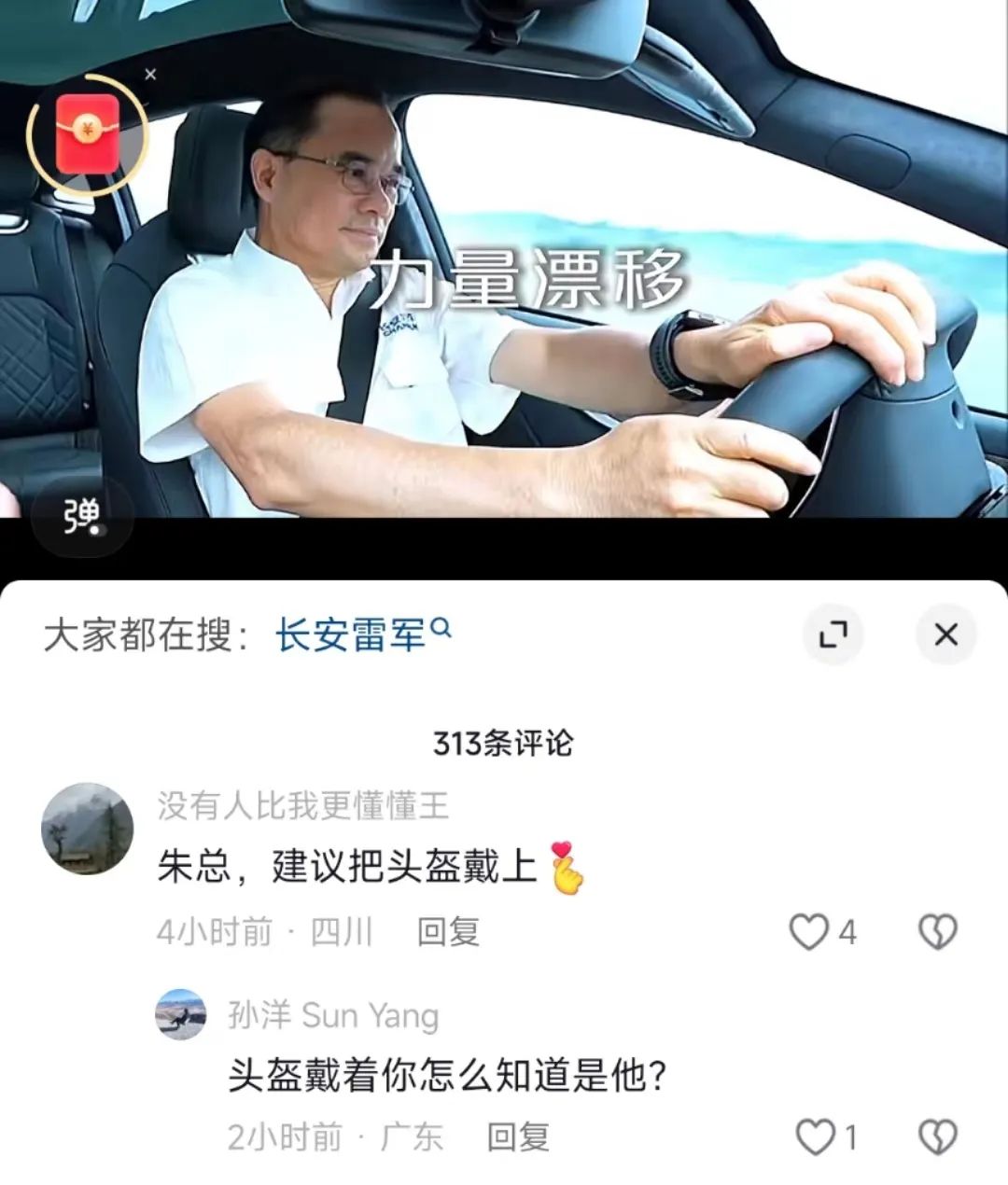Open avatar of 没有人比我更懂懂王
Viewport: 1008px width, 1185px height.
tap(88, 829)
